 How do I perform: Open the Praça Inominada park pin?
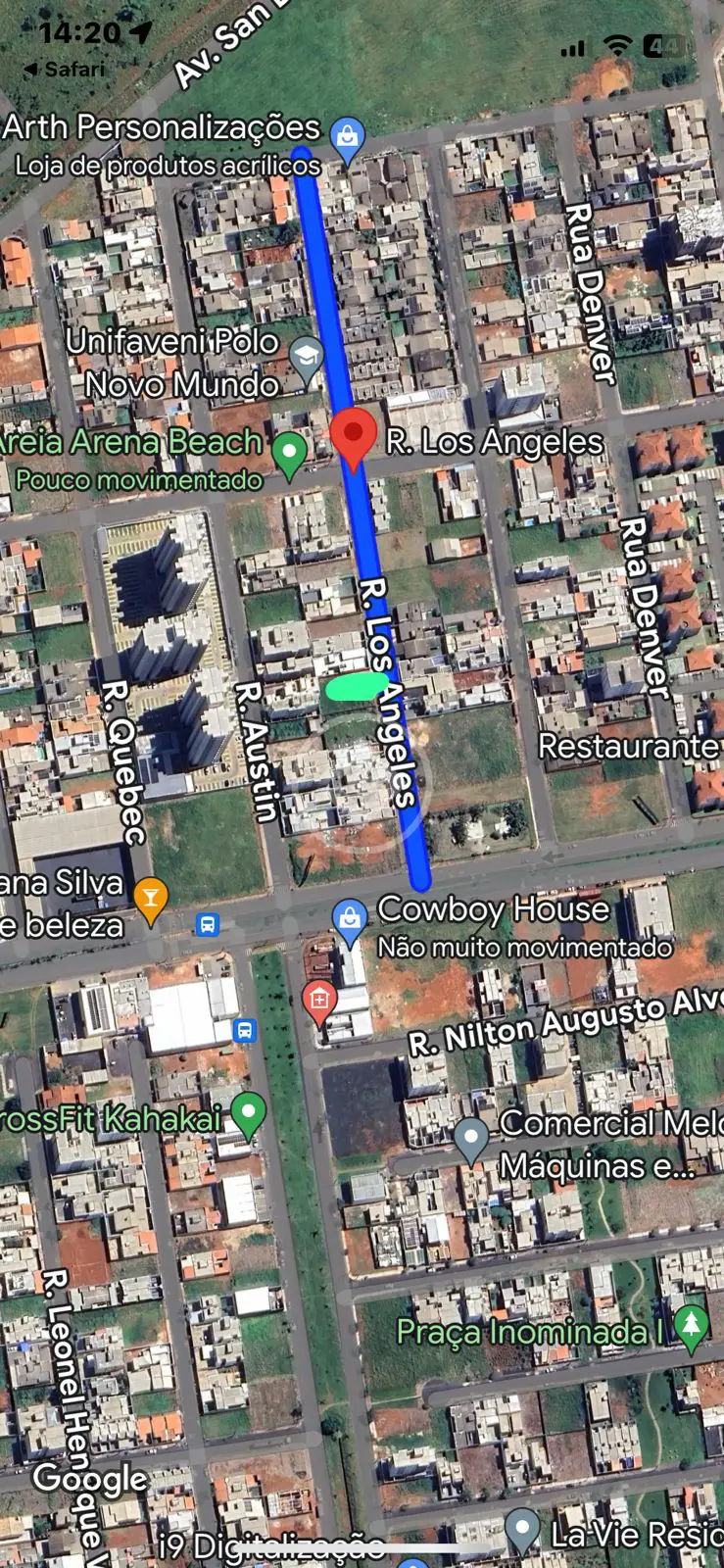pos(692,1328)
